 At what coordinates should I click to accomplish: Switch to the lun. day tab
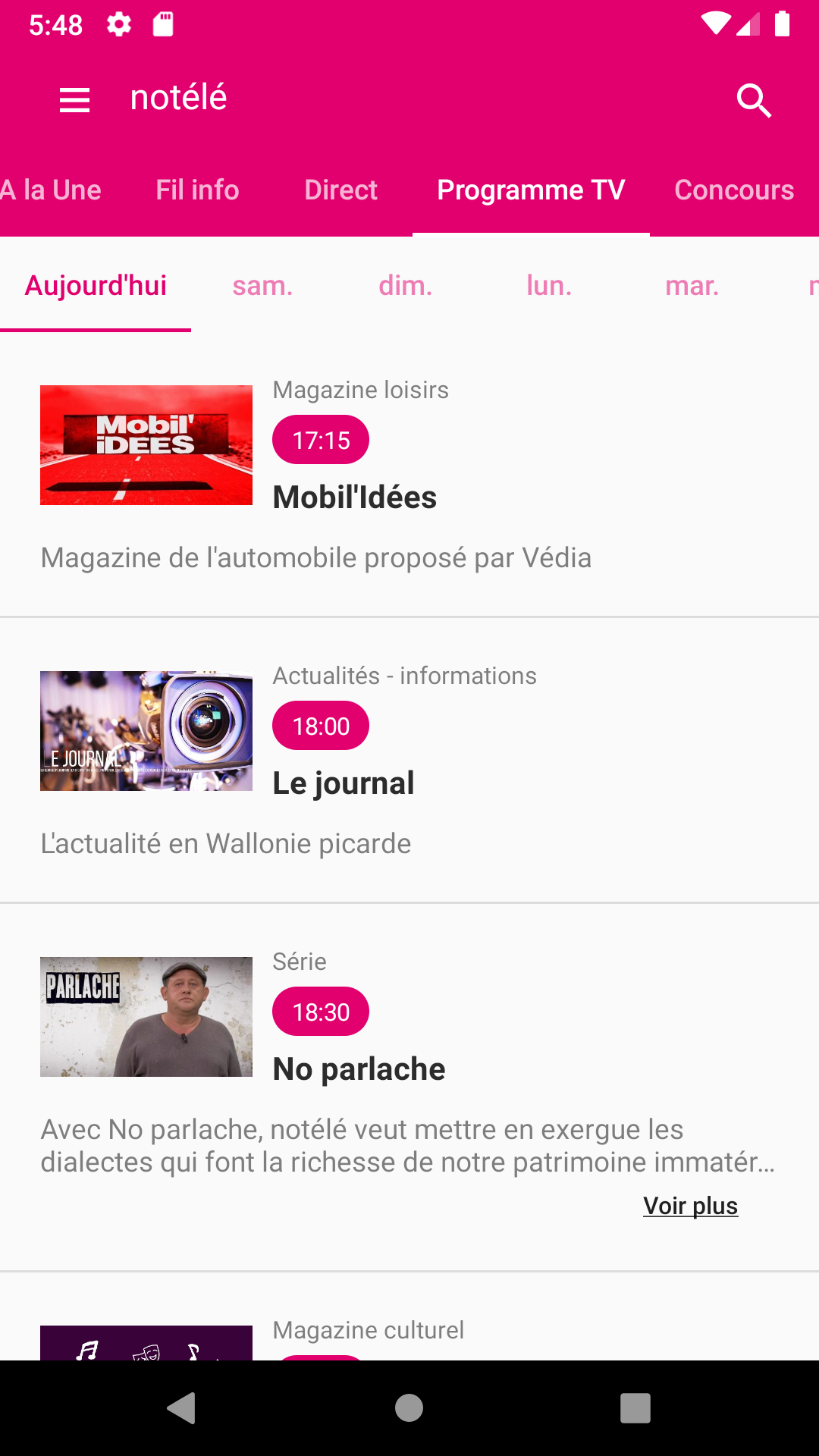[549, 286]
